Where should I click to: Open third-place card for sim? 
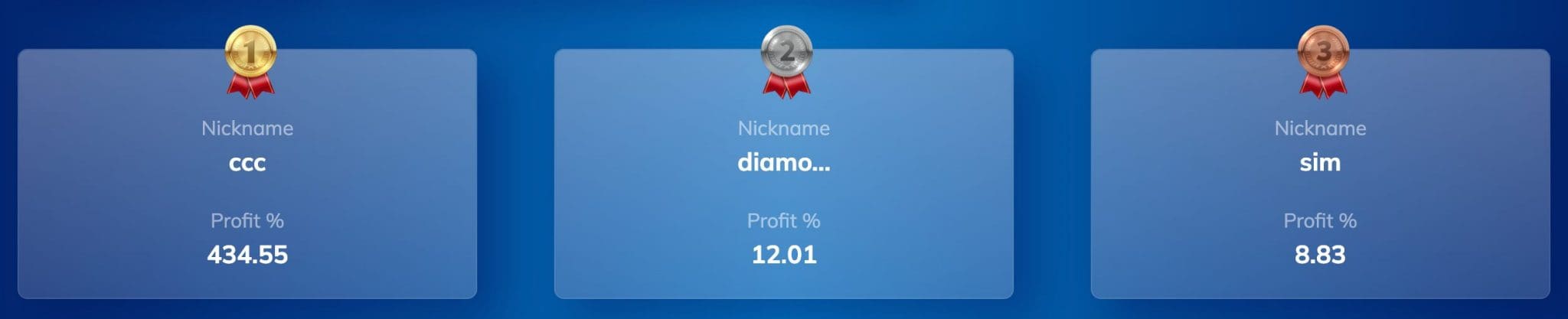click(1319, 174)
